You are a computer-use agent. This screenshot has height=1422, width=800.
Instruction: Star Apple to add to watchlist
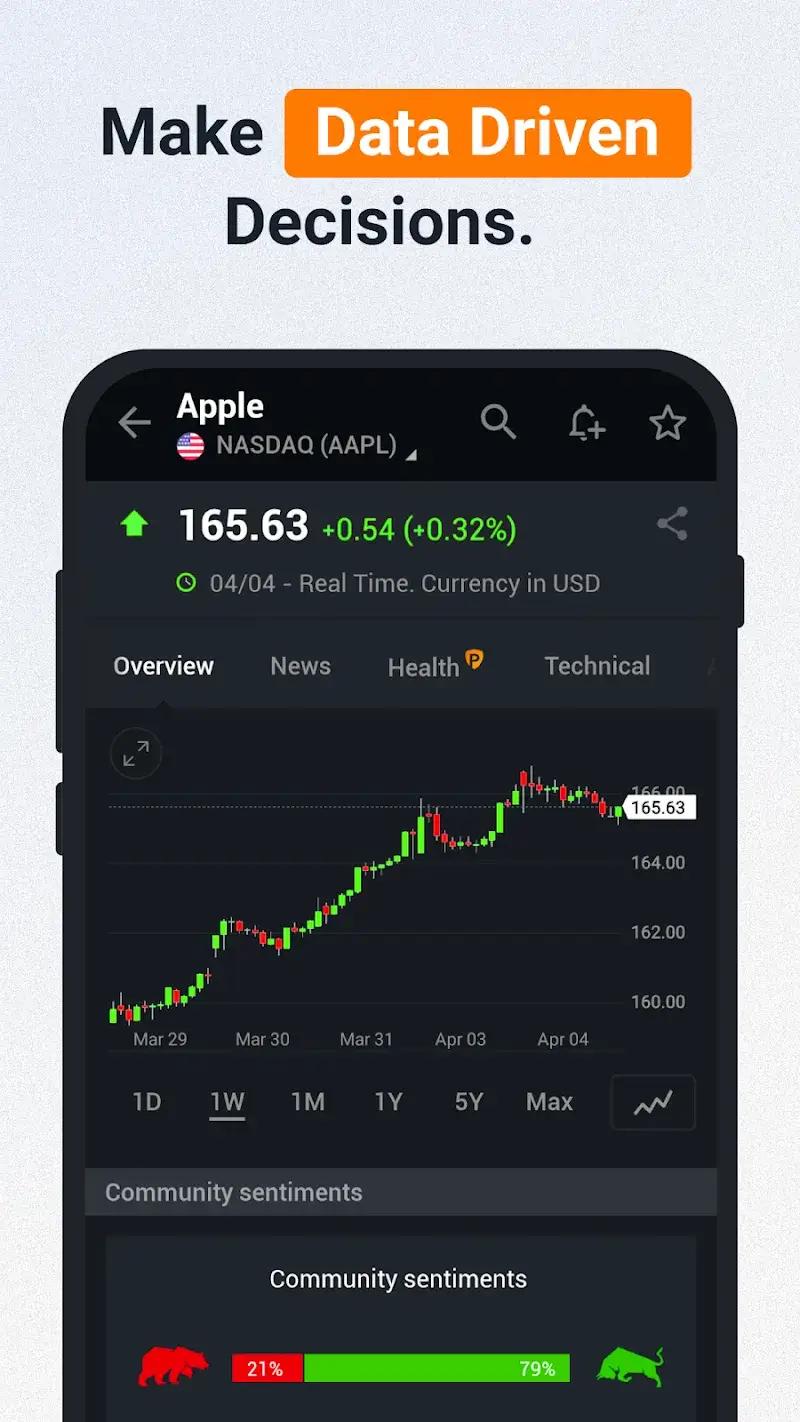pos(668,422)
